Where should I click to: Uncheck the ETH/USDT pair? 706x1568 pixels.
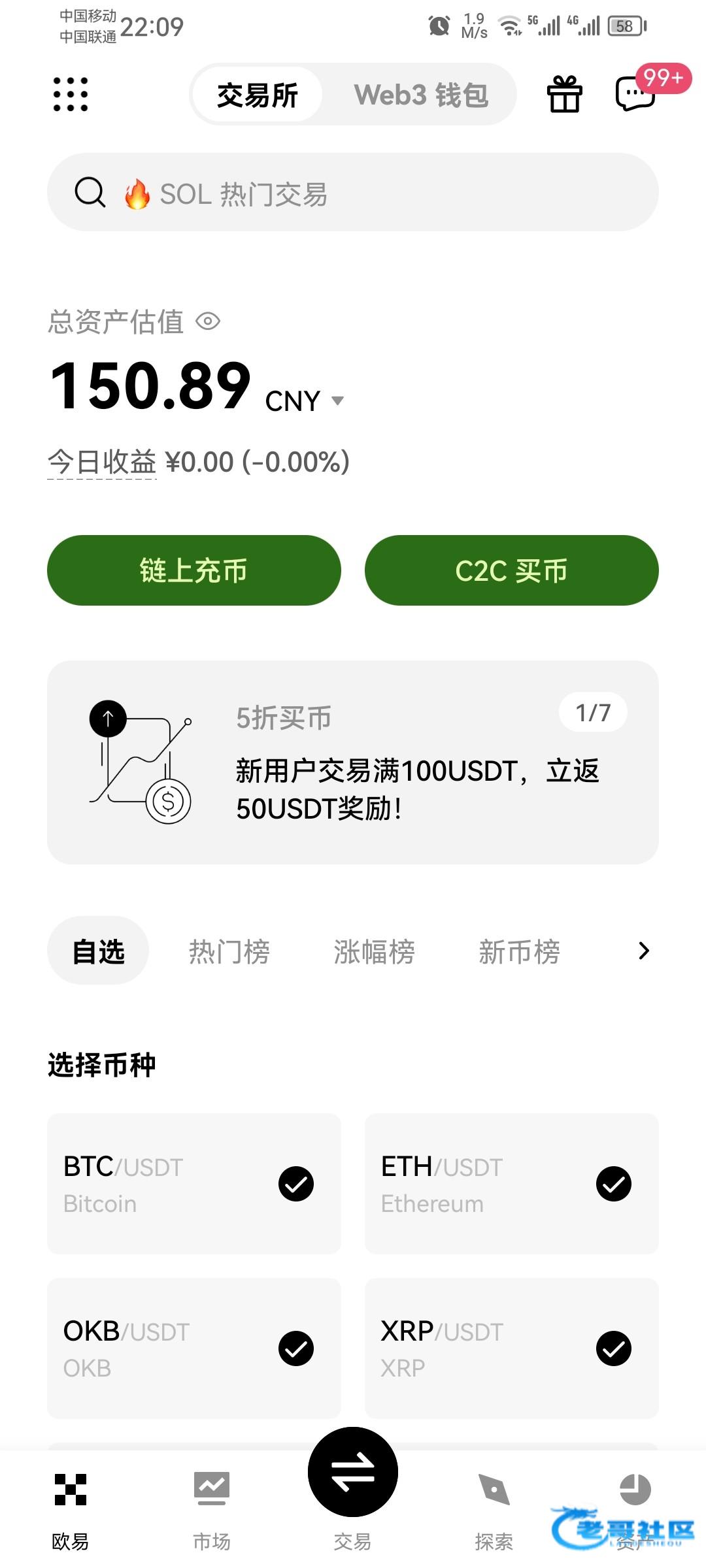click(614, 1184)
